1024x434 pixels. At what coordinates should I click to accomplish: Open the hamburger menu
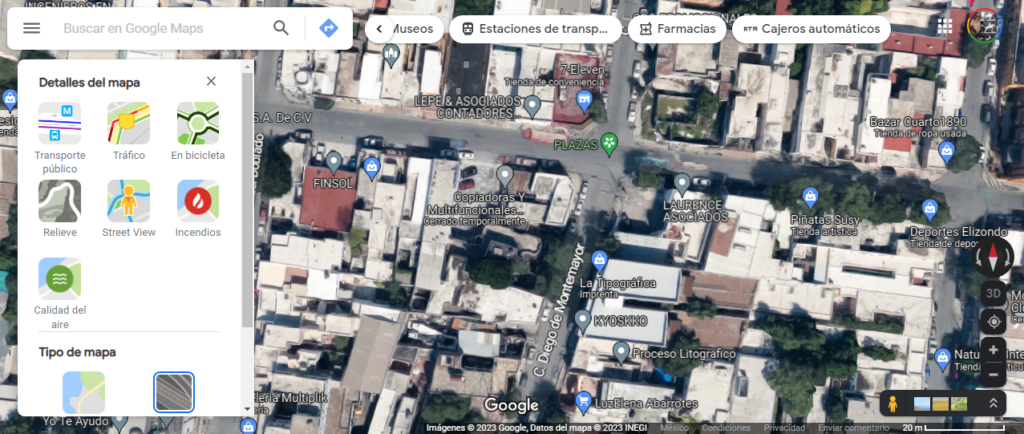coord(31,28)
